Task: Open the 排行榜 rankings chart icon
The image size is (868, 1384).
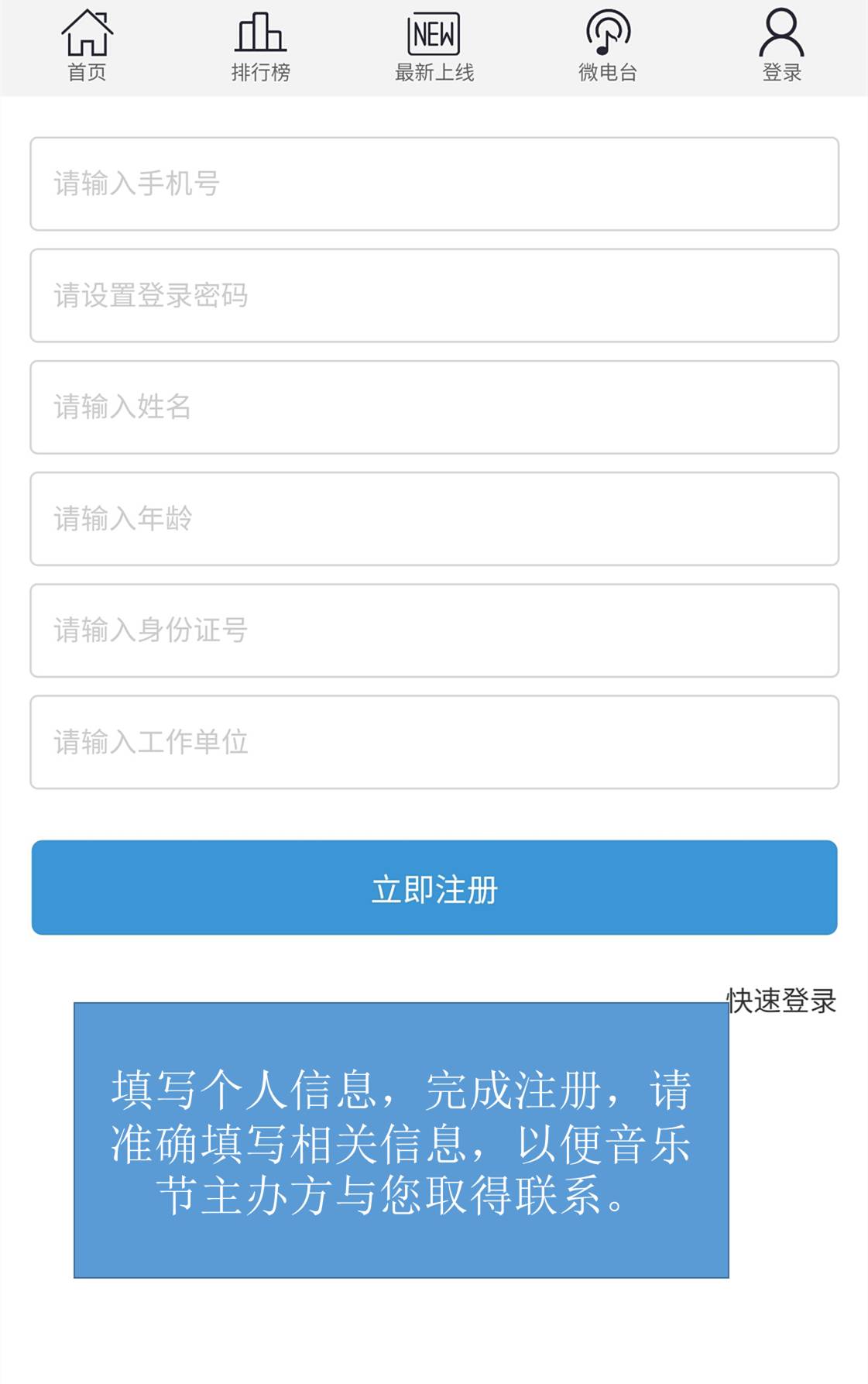Action: 262,33
